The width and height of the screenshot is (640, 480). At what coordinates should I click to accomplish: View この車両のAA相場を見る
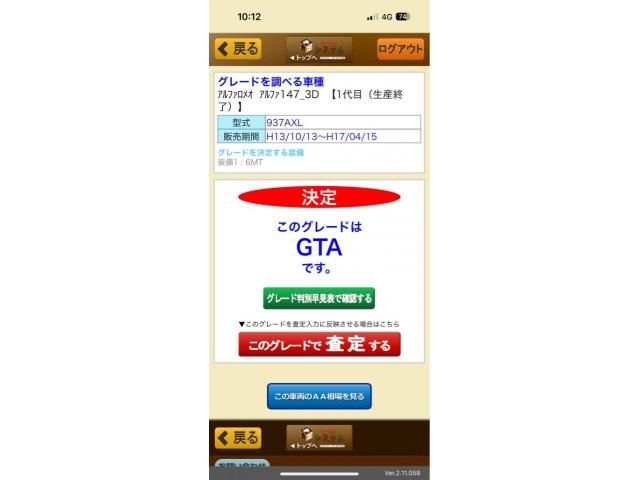pyautogui.click(x=319, y=396)
